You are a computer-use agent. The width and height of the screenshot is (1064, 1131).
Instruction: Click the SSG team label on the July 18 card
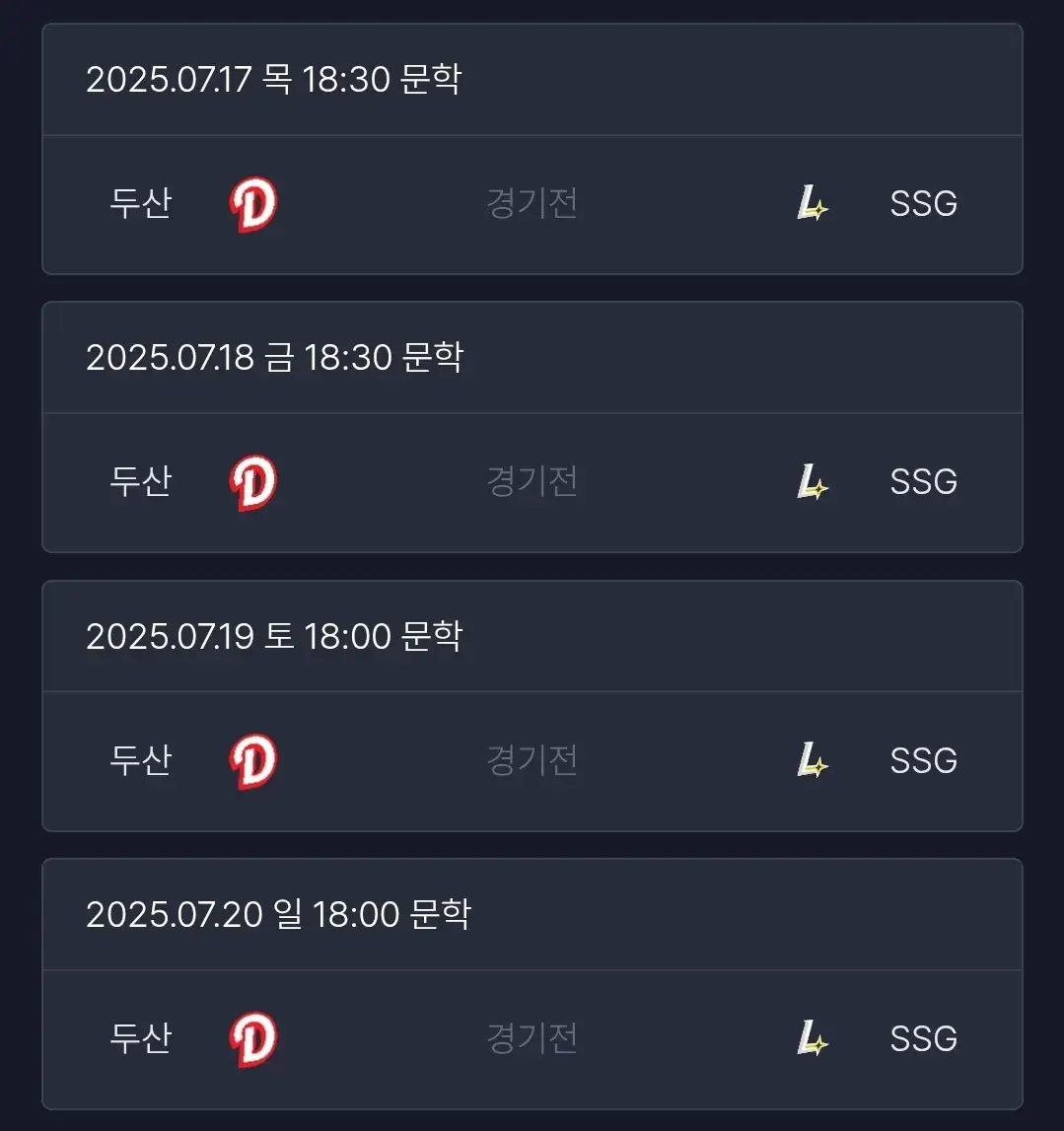coord(922,482)
